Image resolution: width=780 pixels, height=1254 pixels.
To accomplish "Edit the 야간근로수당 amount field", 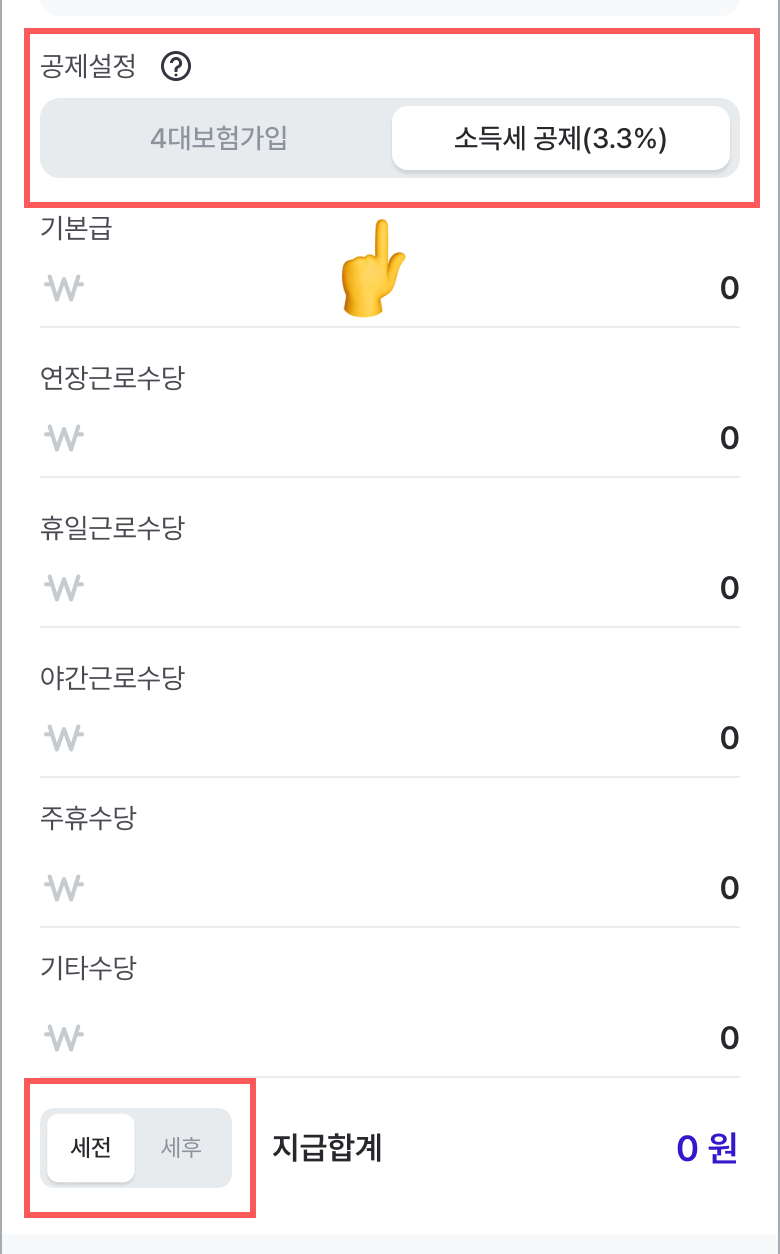I will point(390,738).
